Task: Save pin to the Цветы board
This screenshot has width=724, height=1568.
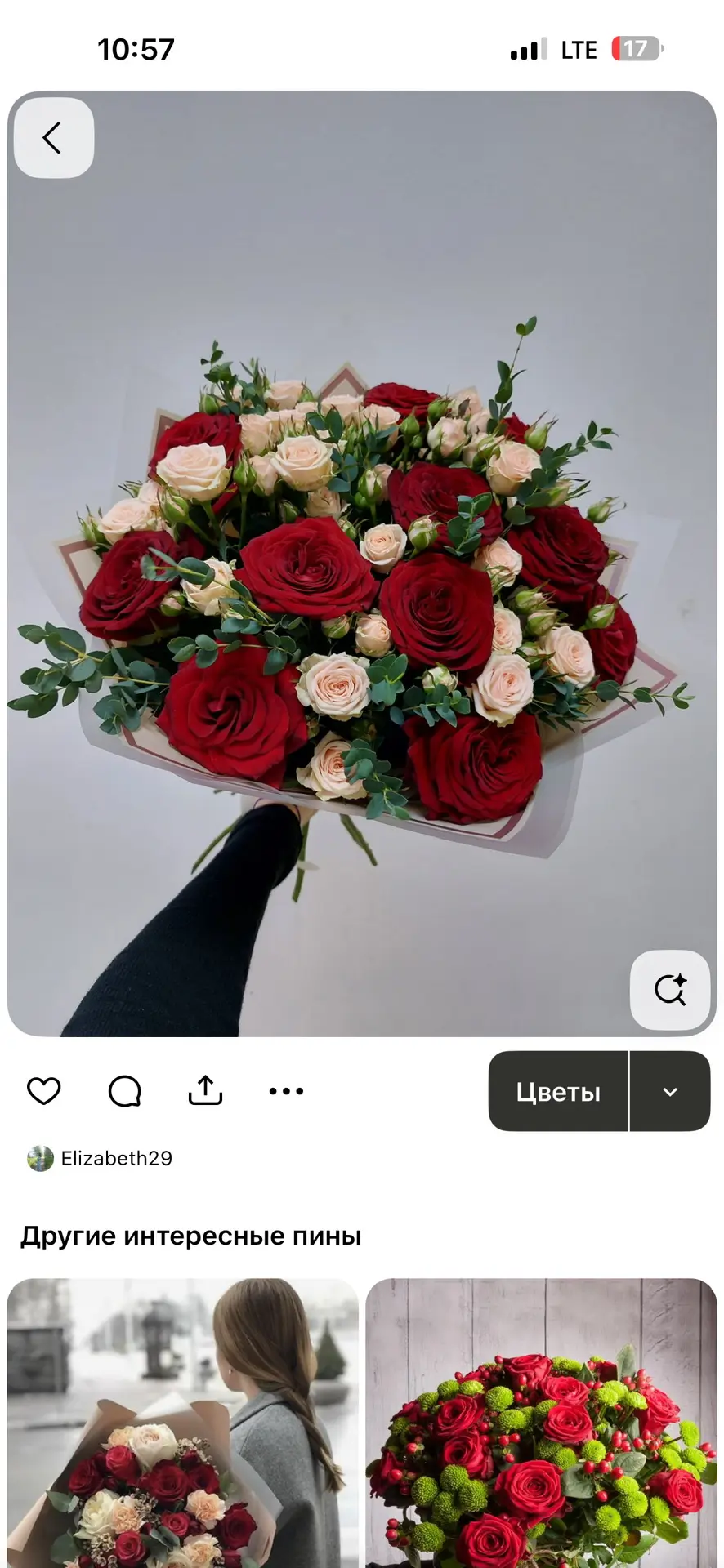Action: point(558,1092)
